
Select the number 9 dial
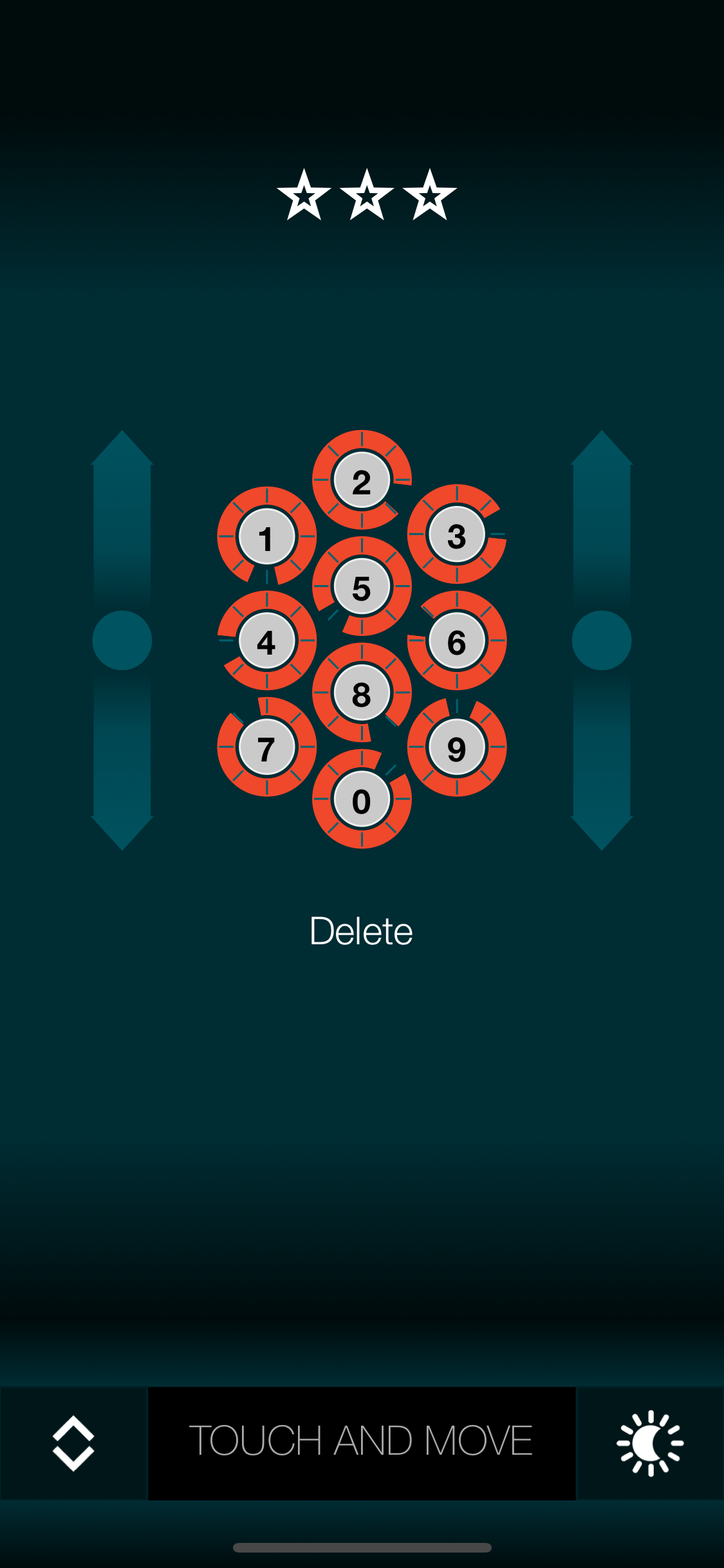tap(456, 747)
